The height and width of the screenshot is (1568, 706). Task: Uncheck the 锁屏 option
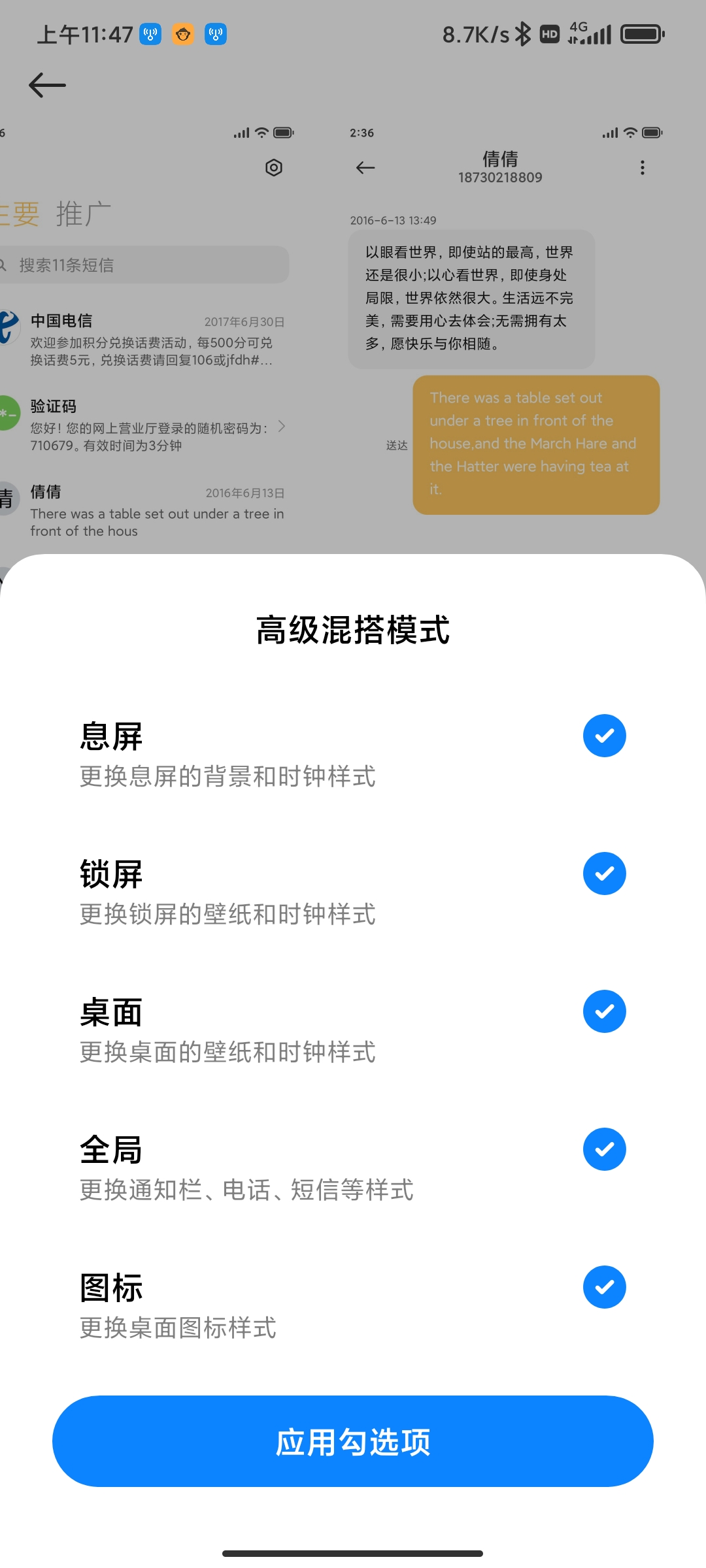click(x=604, y=874)
